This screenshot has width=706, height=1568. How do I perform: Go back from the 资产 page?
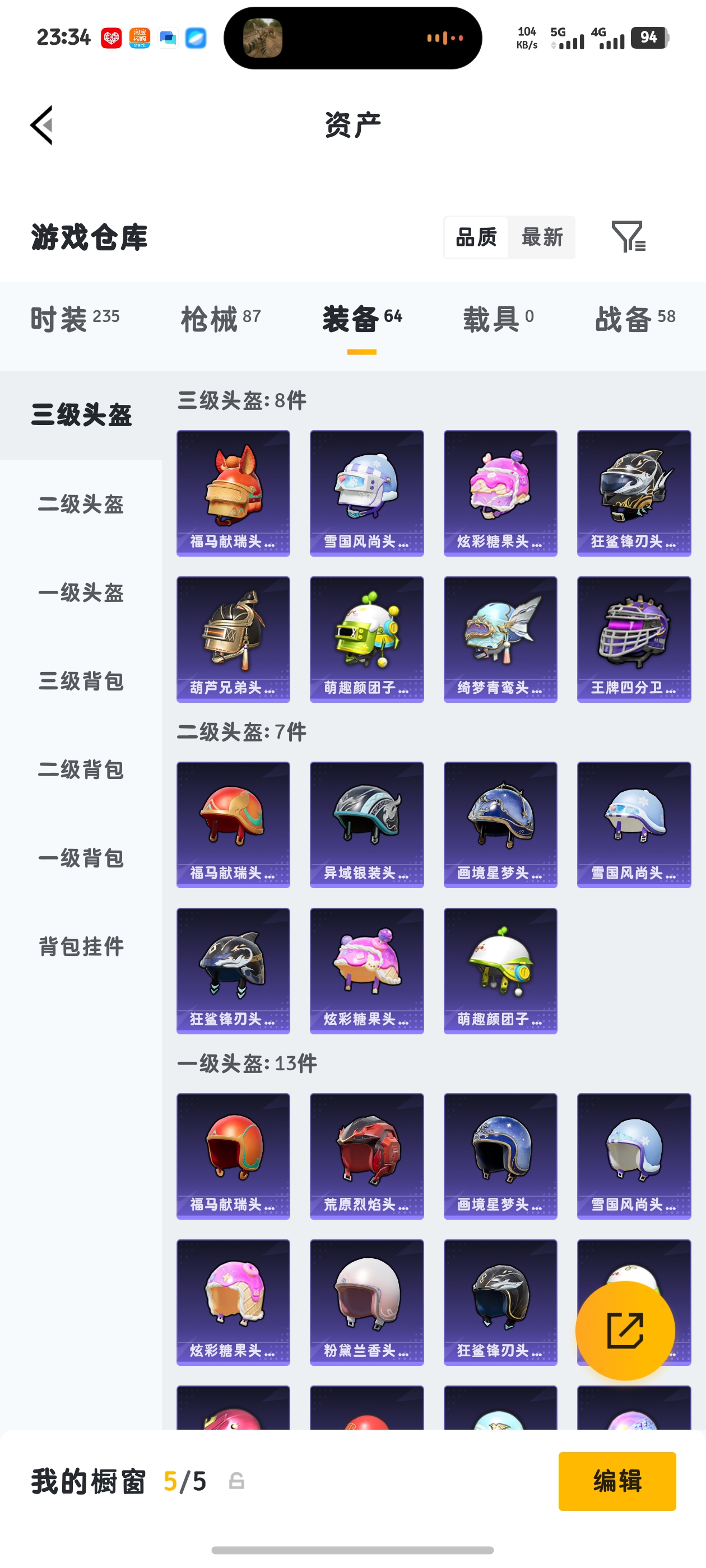pos(41,125)
